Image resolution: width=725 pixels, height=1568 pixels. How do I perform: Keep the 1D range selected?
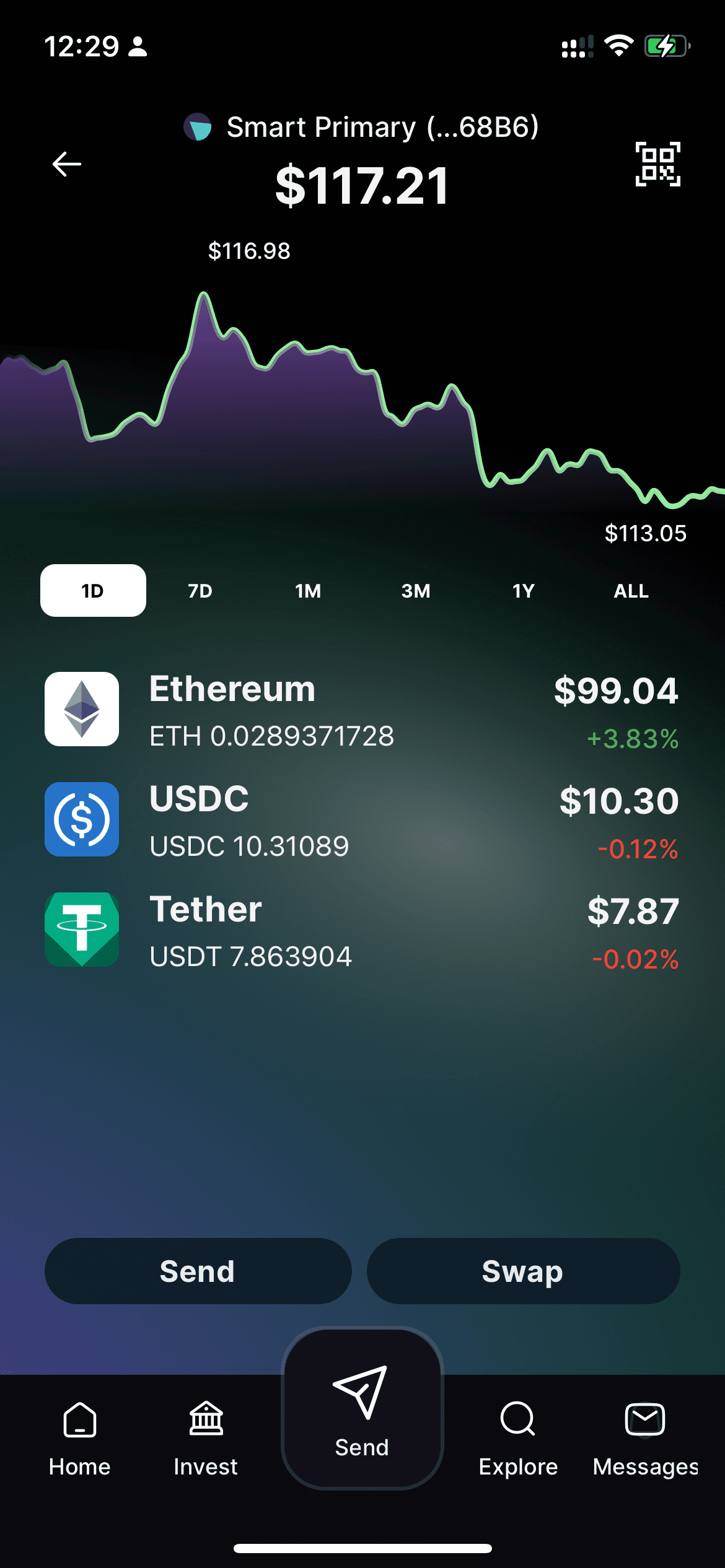pos(92,591)
